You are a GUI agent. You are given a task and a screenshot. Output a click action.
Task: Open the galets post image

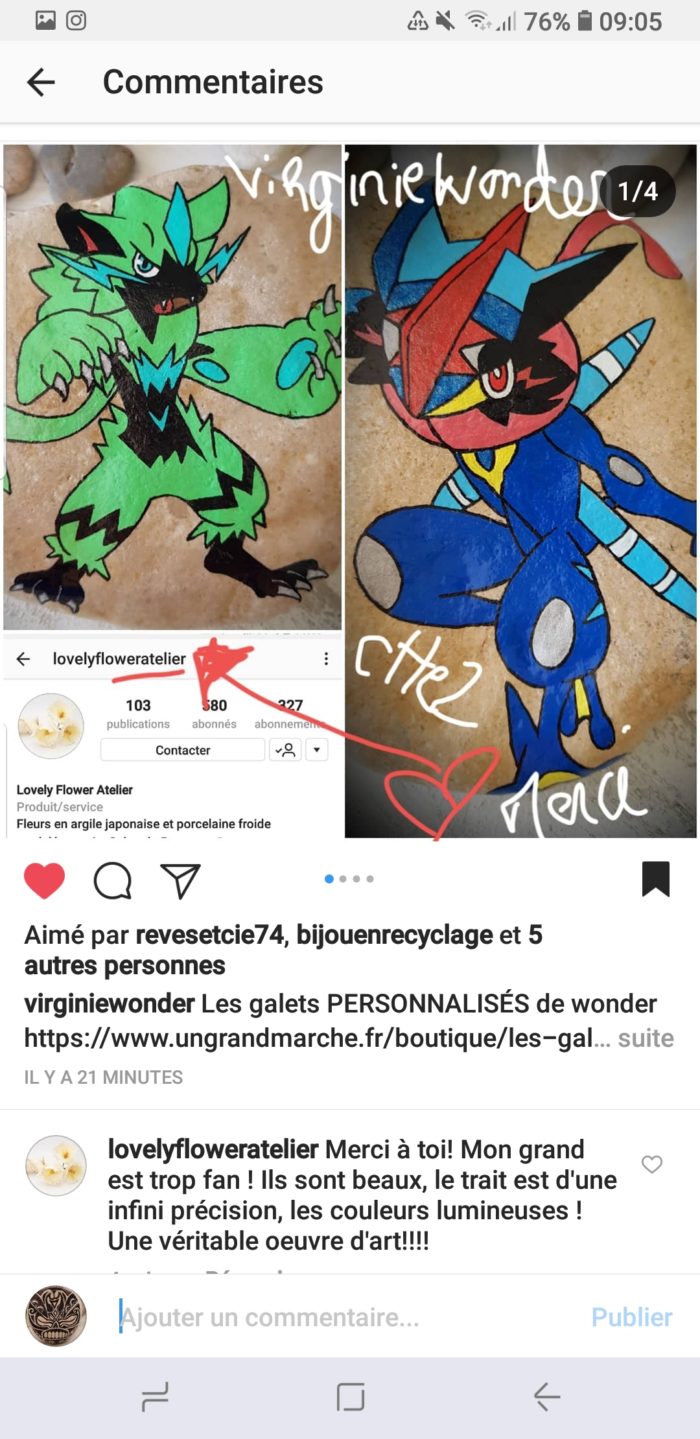350,490
